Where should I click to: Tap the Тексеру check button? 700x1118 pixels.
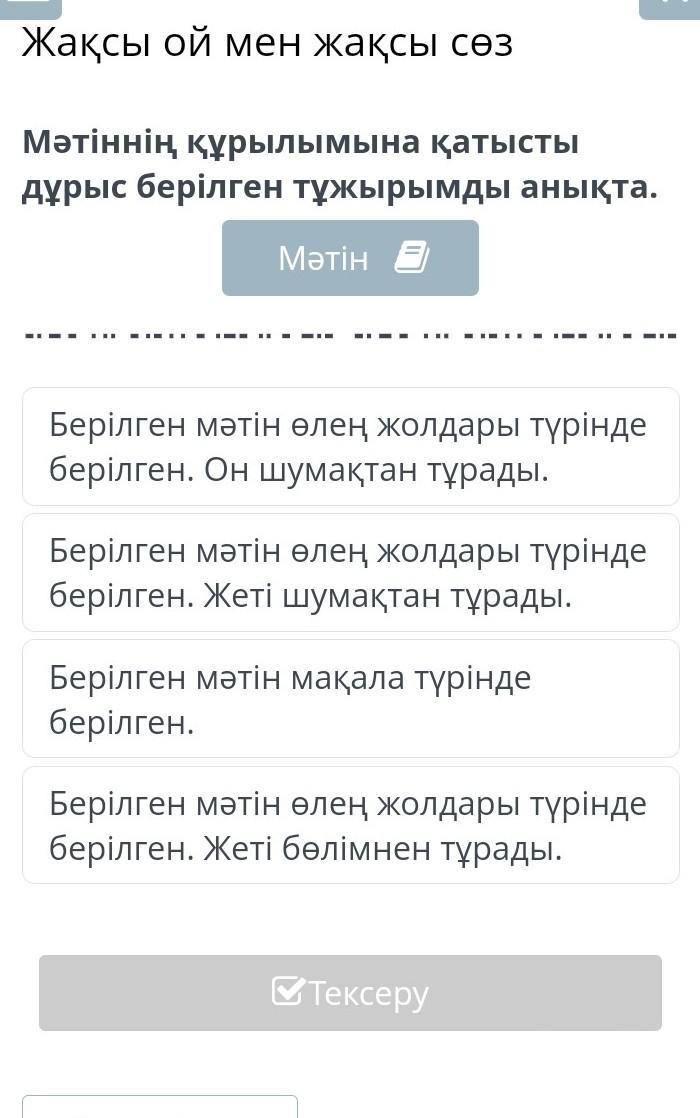point(350,993)
